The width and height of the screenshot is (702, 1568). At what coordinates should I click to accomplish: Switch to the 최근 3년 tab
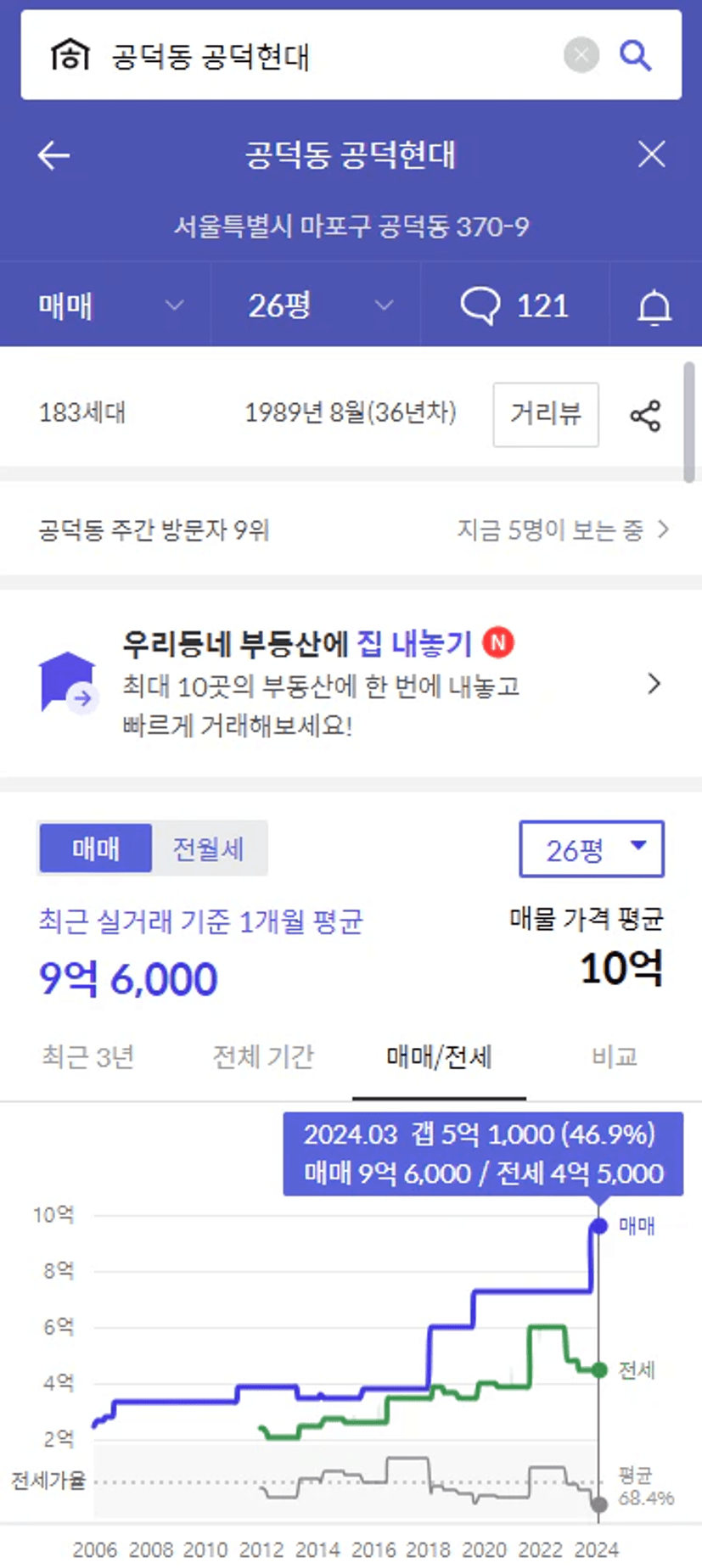click(x=88, y=1057)
